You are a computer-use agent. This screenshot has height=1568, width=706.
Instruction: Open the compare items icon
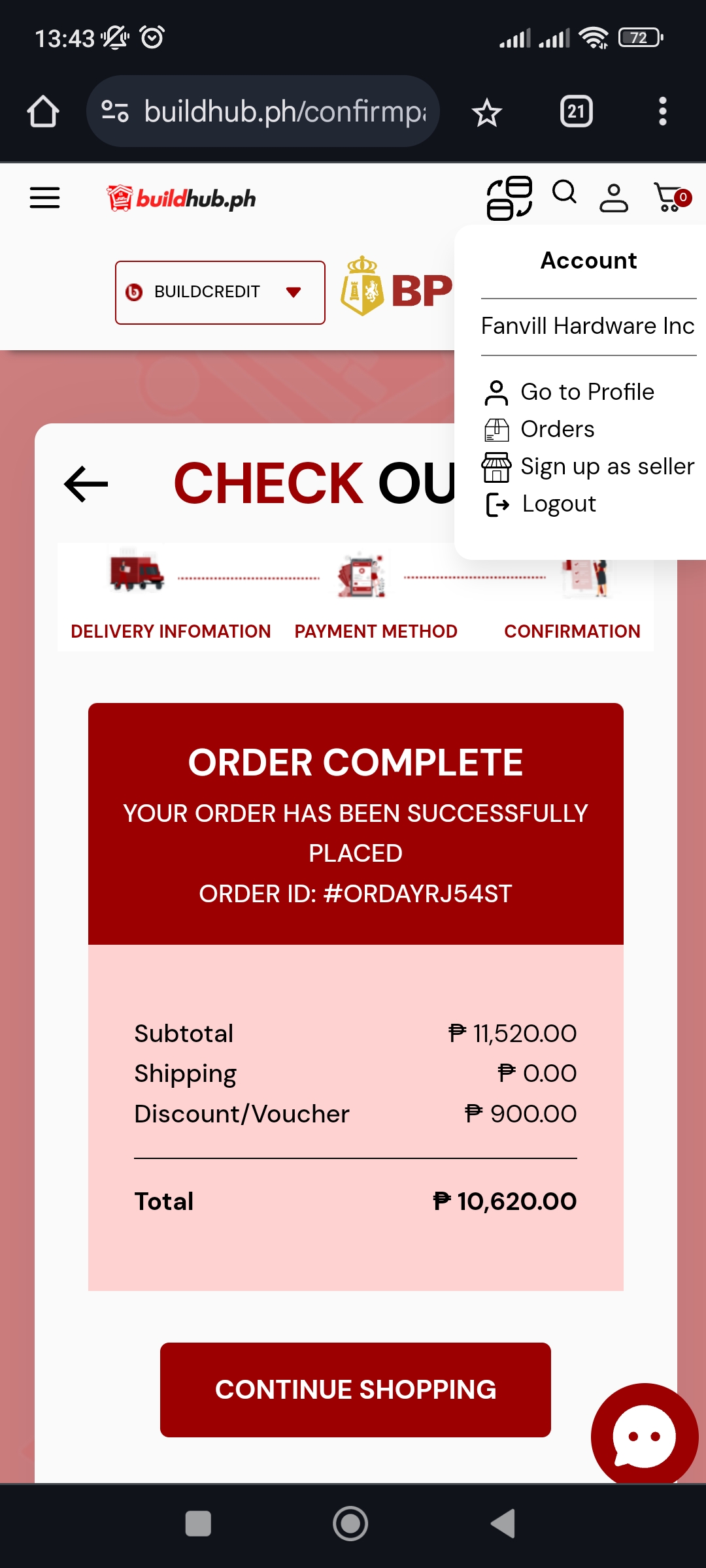(x=509, y=198)
